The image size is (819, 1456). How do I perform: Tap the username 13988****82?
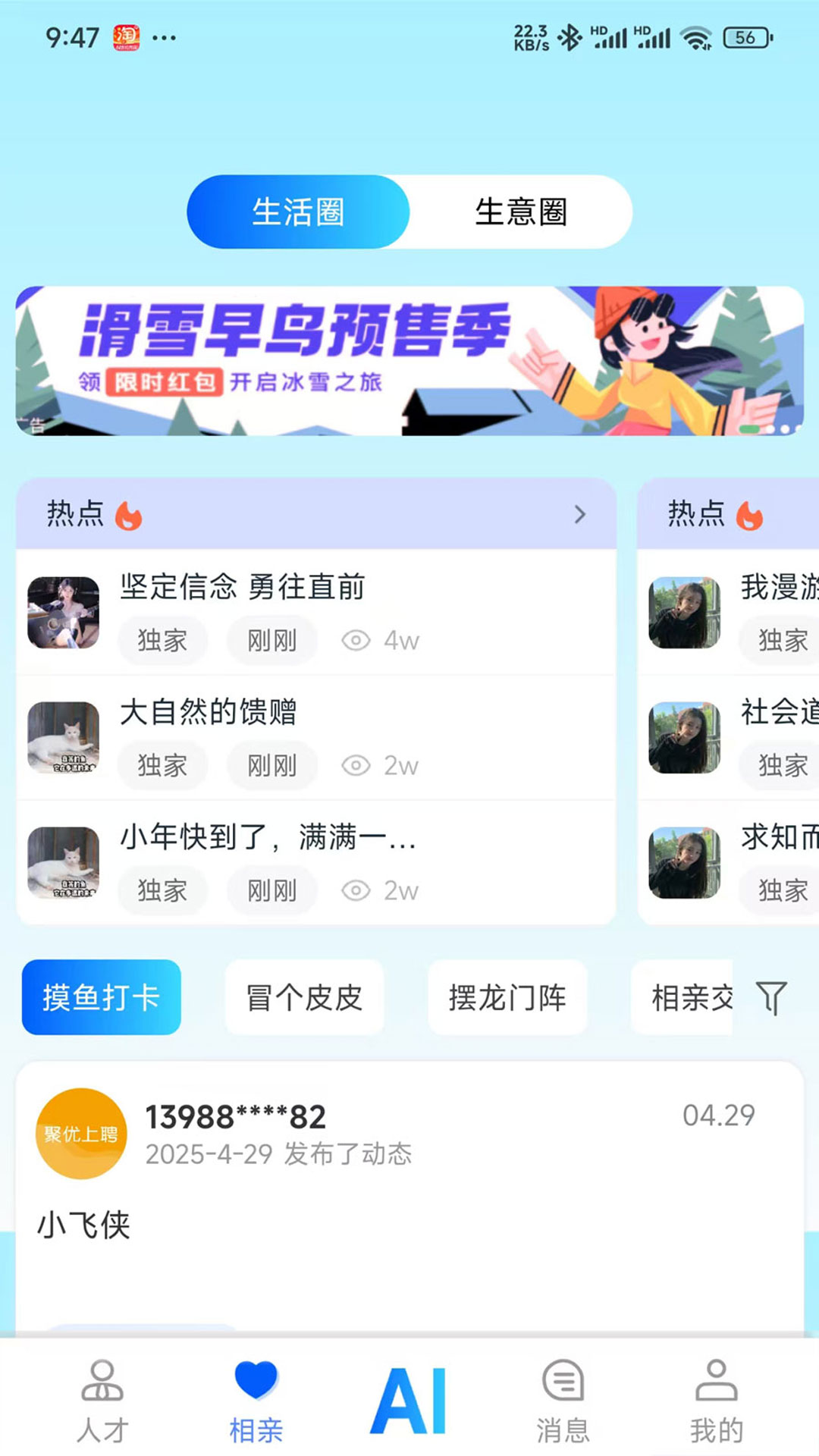pyautogui.click(x=234, y=1116)
